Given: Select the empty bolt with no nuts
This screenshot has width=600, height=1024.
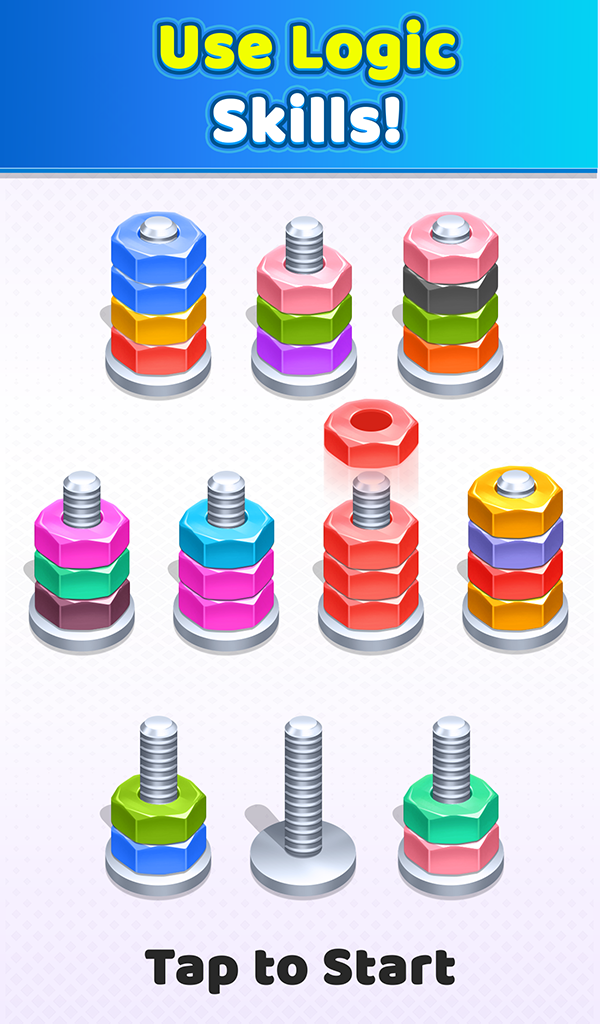Looking at the screenshot, I should click(x=303, y=810).
